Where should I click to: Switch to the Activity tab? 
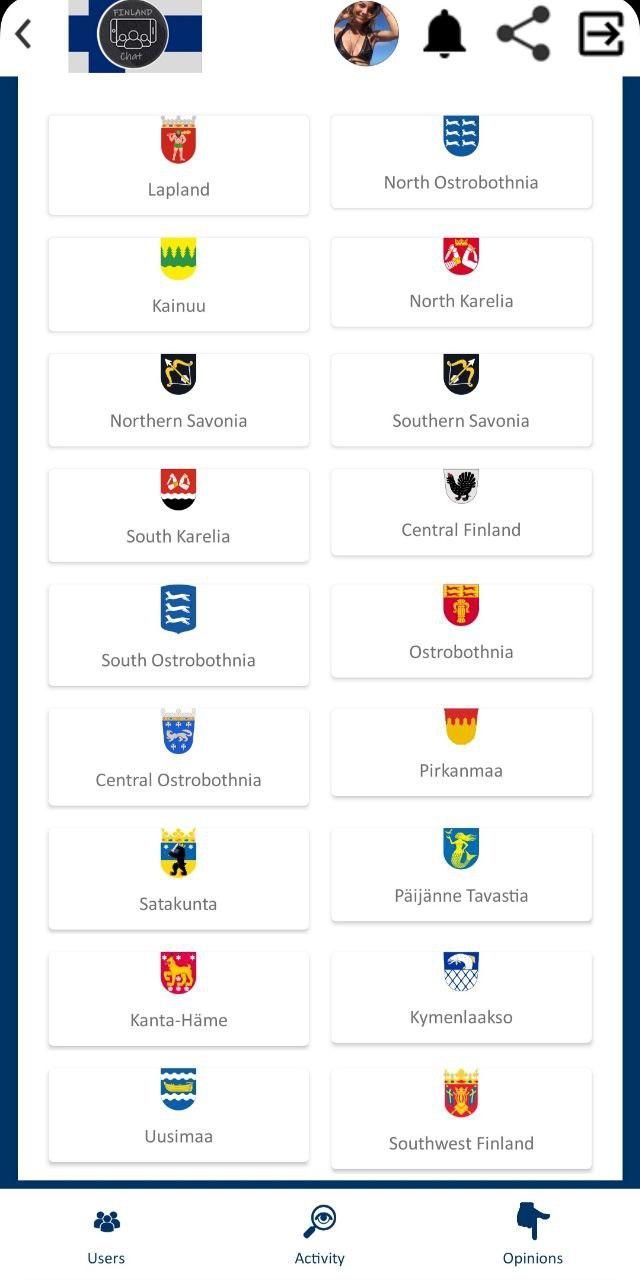(320, 1237)
